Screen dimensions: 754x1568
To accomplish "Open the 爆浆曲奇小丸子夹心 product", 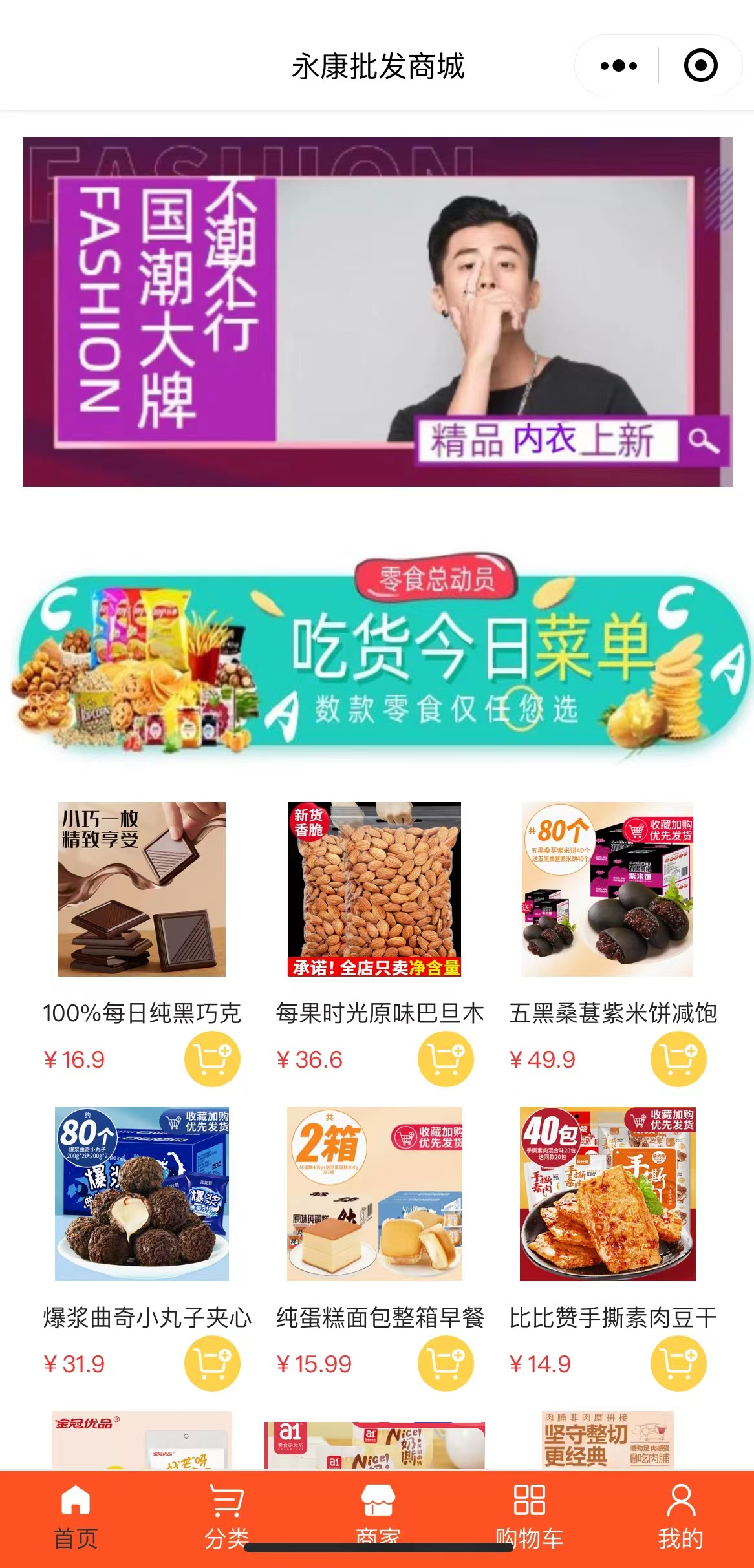I will coord(142,1194).
